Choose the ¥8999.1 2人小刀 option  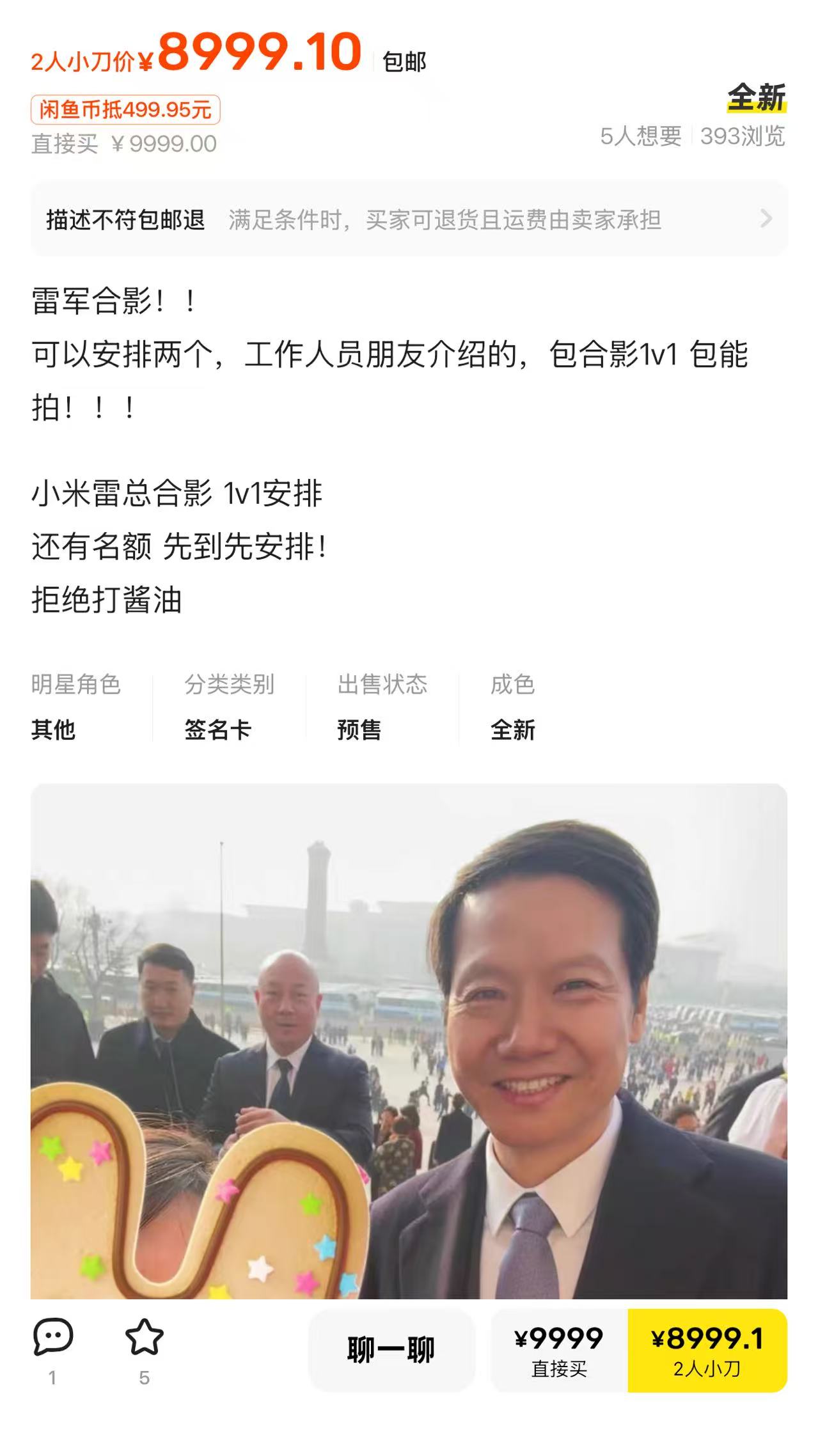pos(707,1350)
